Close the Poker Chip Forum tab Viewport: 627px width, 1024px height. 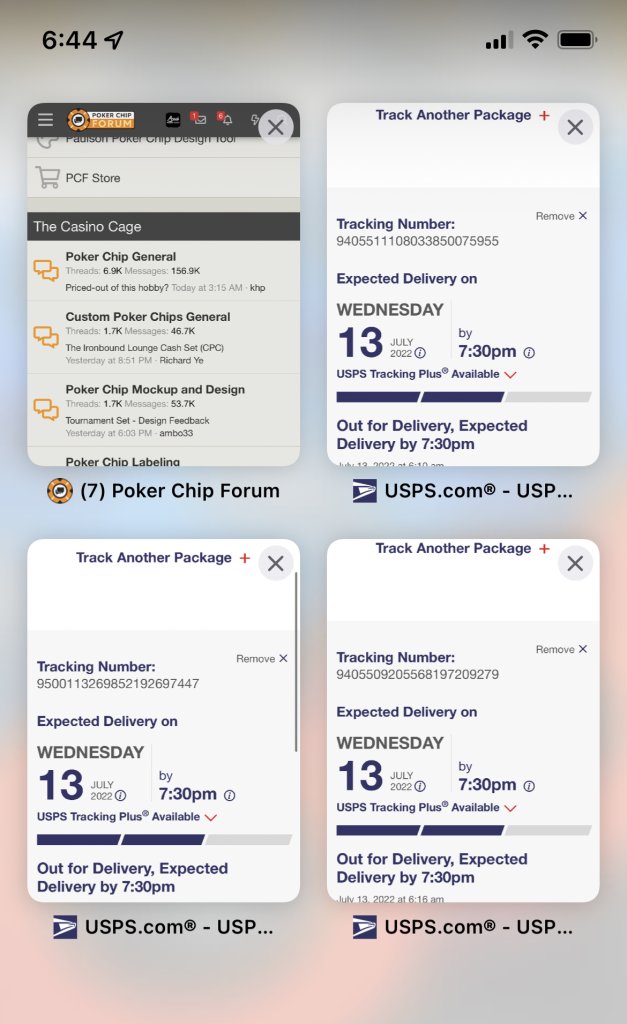276,127
